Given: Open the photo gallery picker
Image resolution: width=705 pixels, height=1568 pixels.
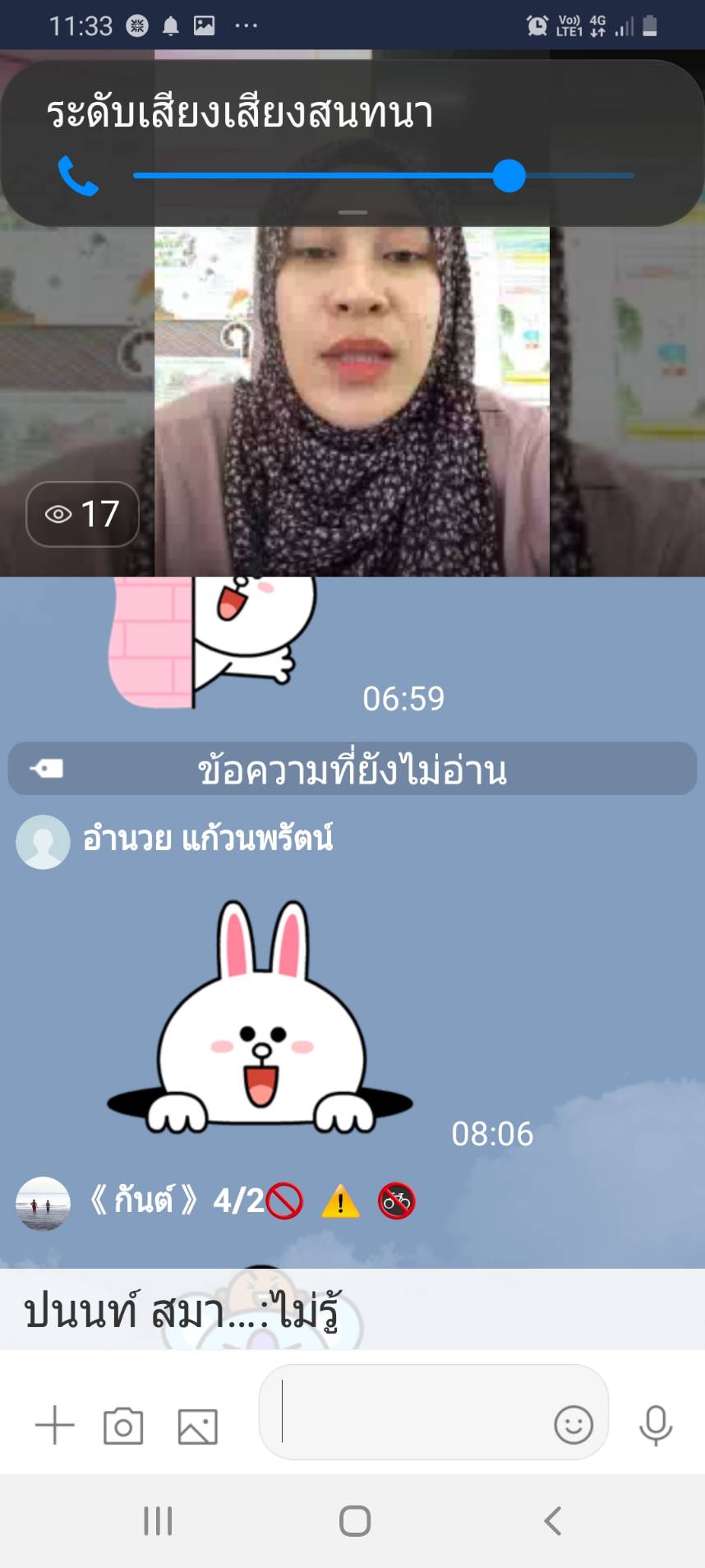Looking at the screenshot, I should tap(198, 1426).
